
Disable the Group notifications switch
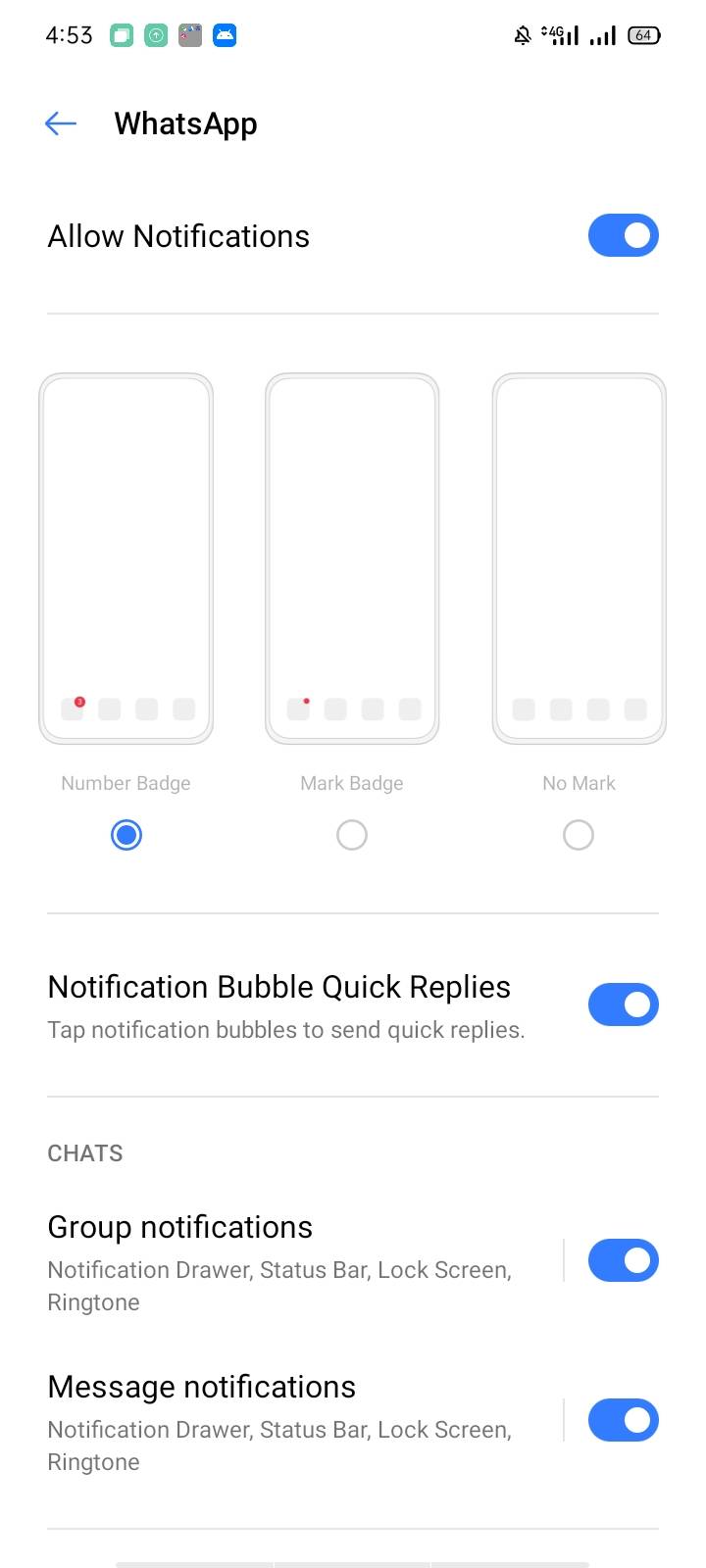coord(624,1259)
